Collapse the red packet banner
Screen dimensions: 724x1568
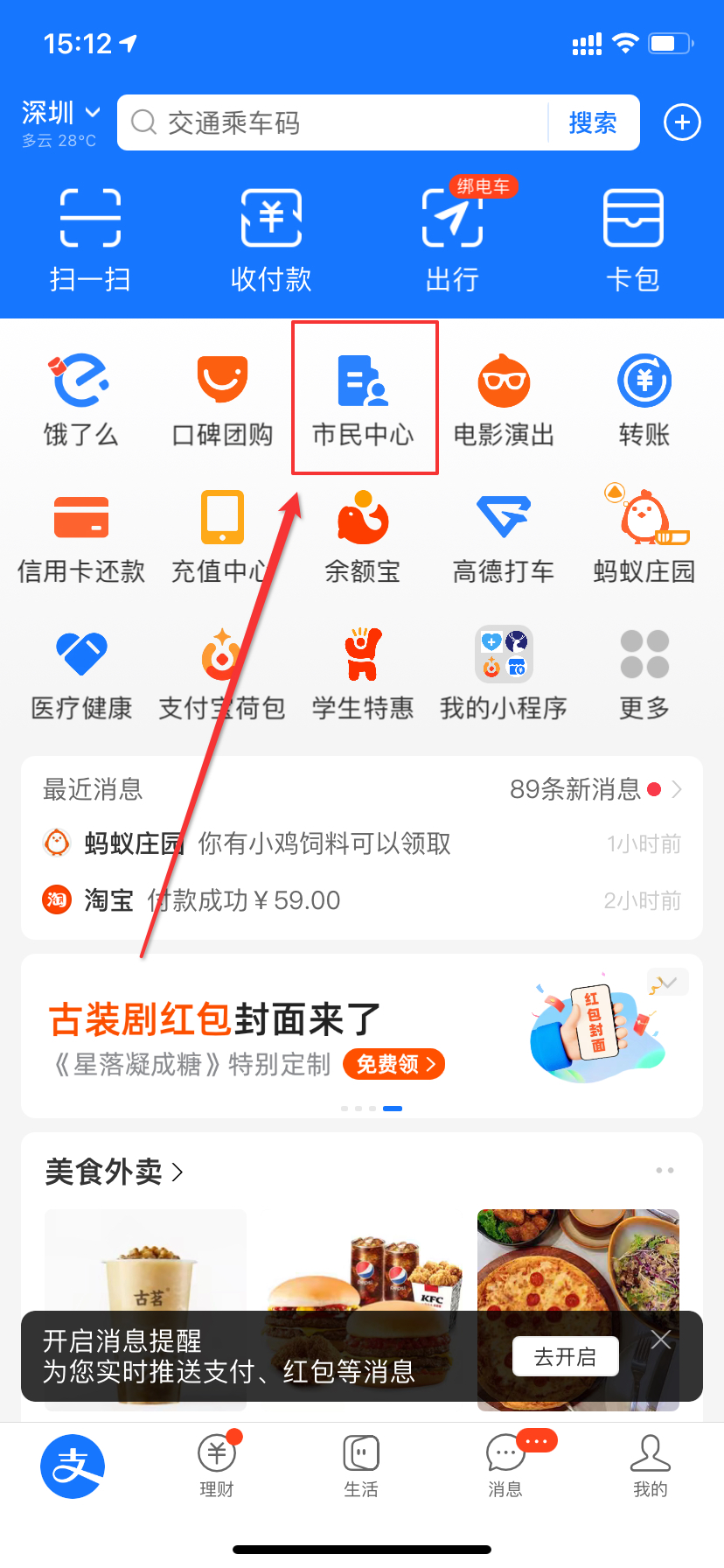[x=667, y=982]
